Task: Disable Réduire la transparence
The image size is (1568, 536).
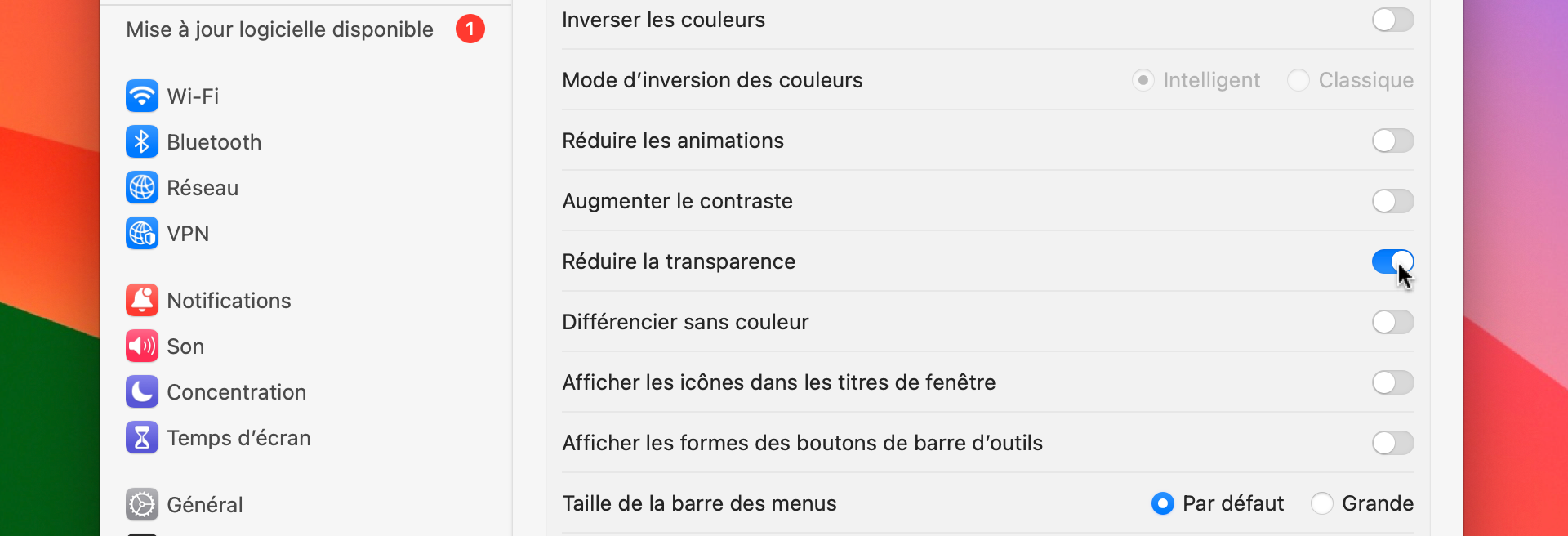Action: pyautogui.click(x=1392, y=261)
